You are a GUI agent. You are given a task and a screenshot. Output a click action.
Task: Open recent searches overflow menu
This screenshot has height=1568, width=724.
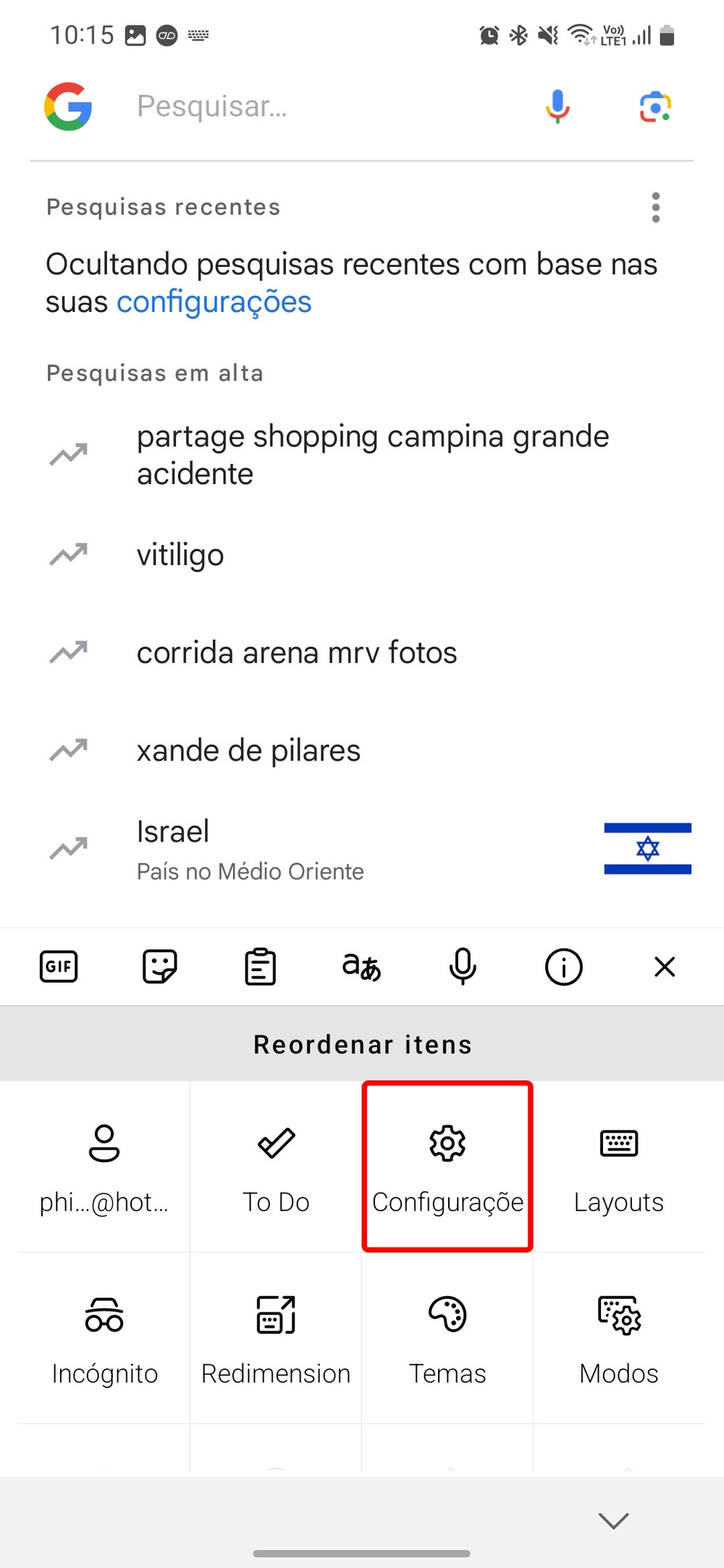(x=655, y=208)
